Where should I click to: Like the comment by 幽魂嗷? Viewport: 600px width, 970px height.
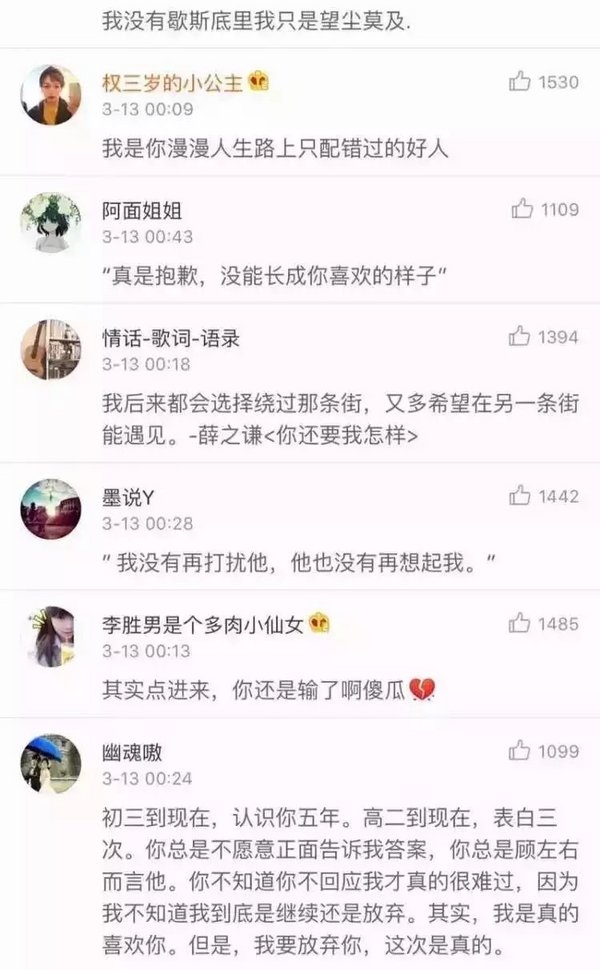[519, 750]
